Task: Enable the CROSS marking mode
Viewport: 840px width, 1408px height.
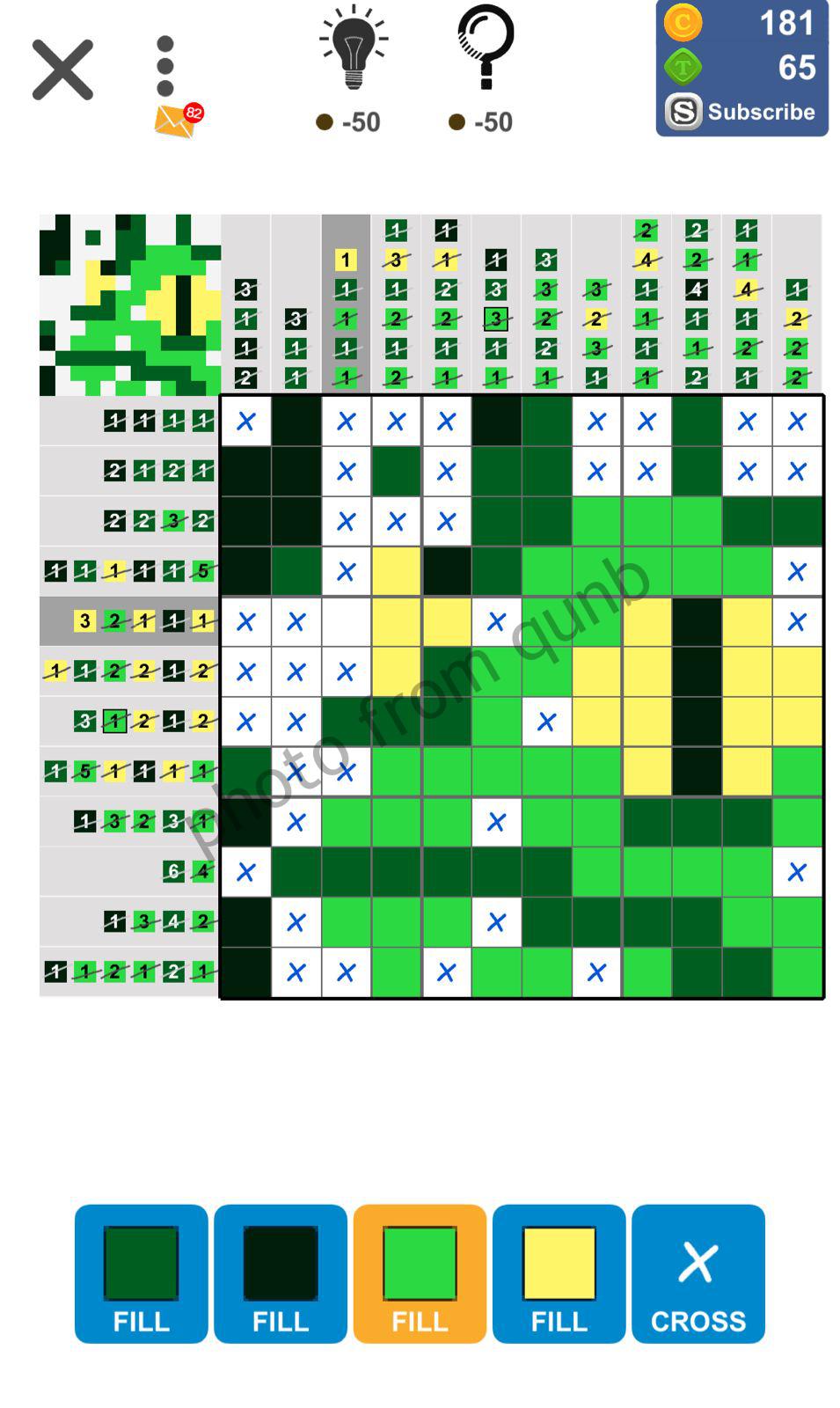Action: pyautogui.click(x=698, y=1272)
